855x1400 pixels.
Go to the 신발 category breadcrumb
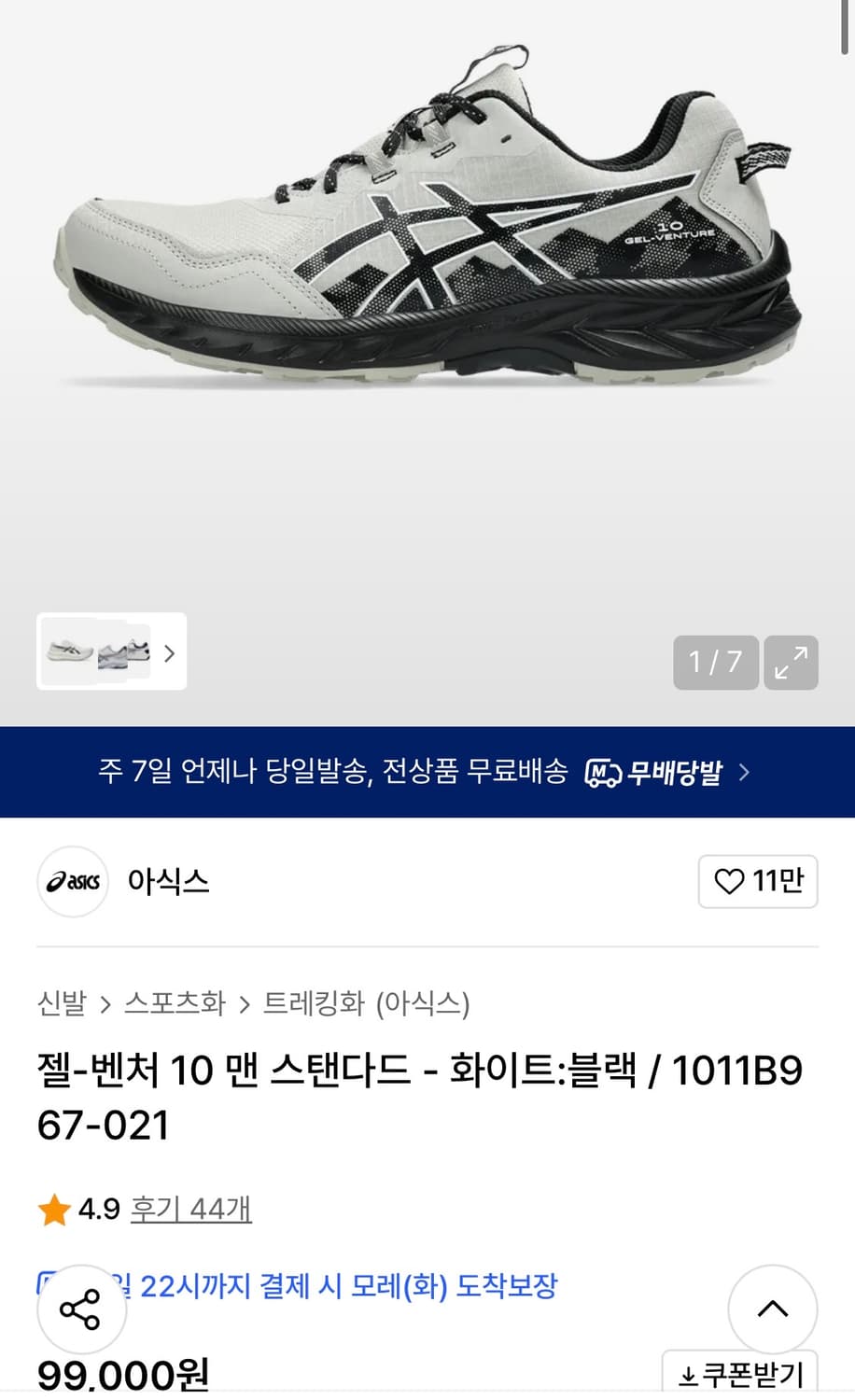[60, 1005]
